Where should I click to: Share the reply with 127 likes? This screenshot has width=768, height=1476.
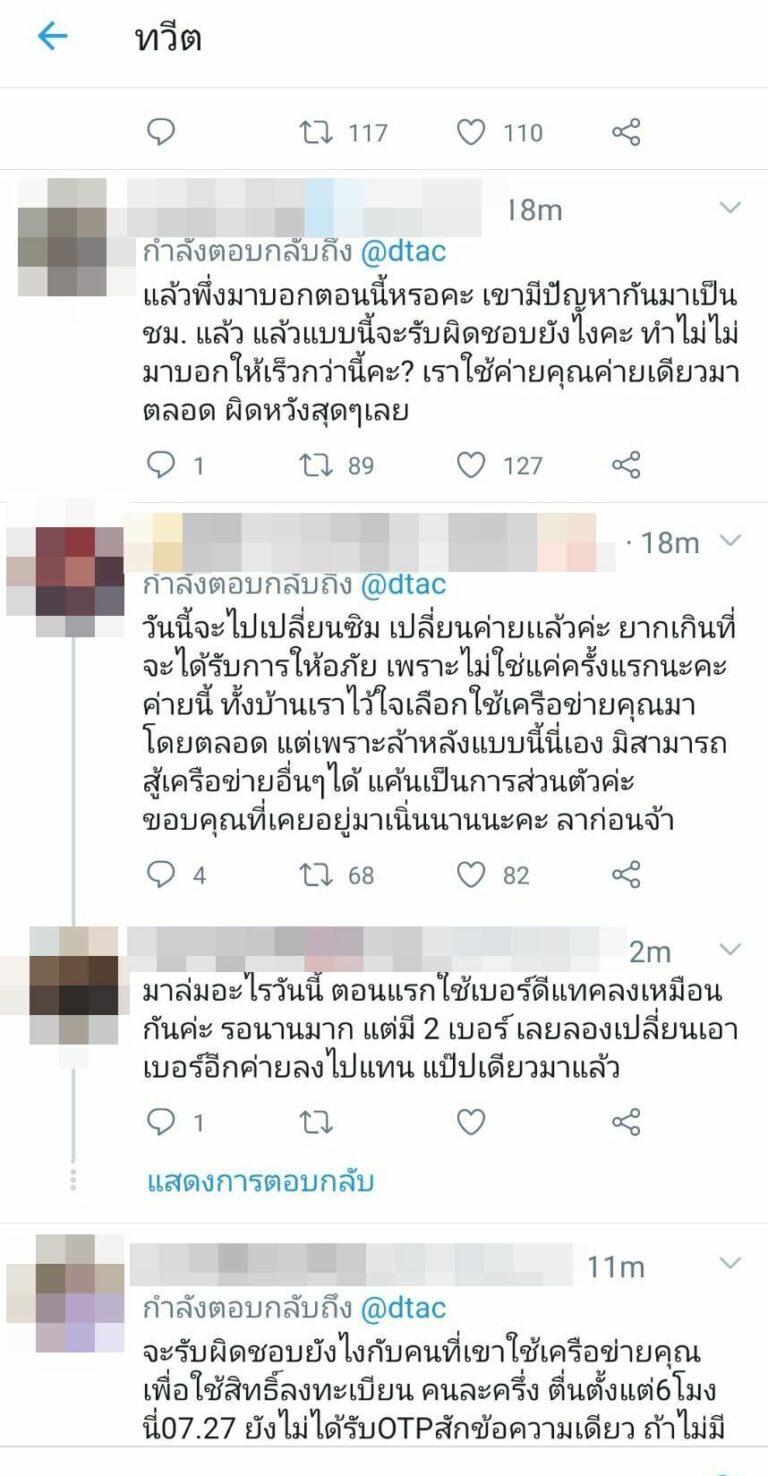(x=626, y=465)
